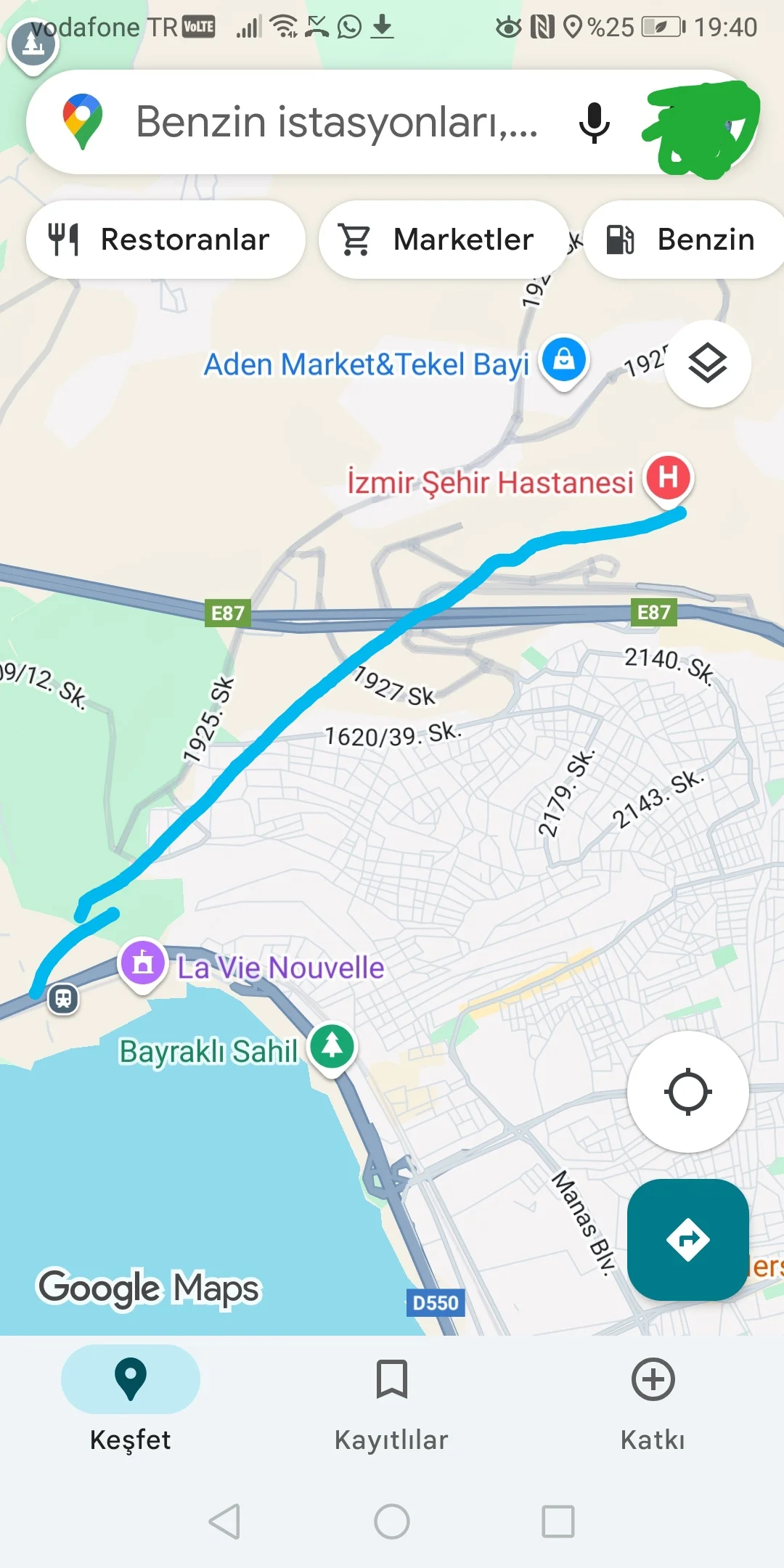Tap the train station marker icon

[63, 998]
